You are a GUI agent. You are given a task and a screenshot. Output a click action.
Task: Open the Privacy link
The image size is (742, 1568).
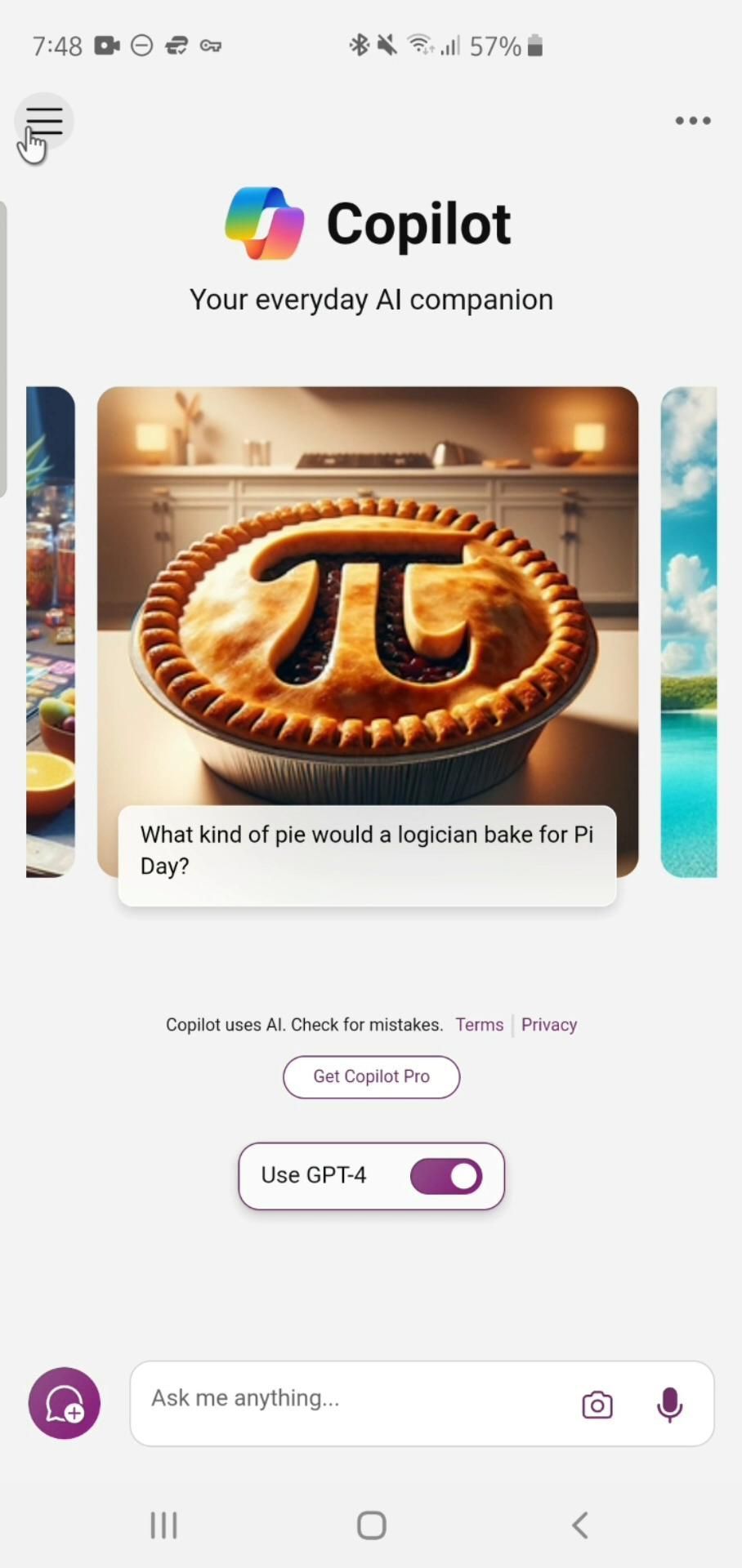coord(549,1025)
